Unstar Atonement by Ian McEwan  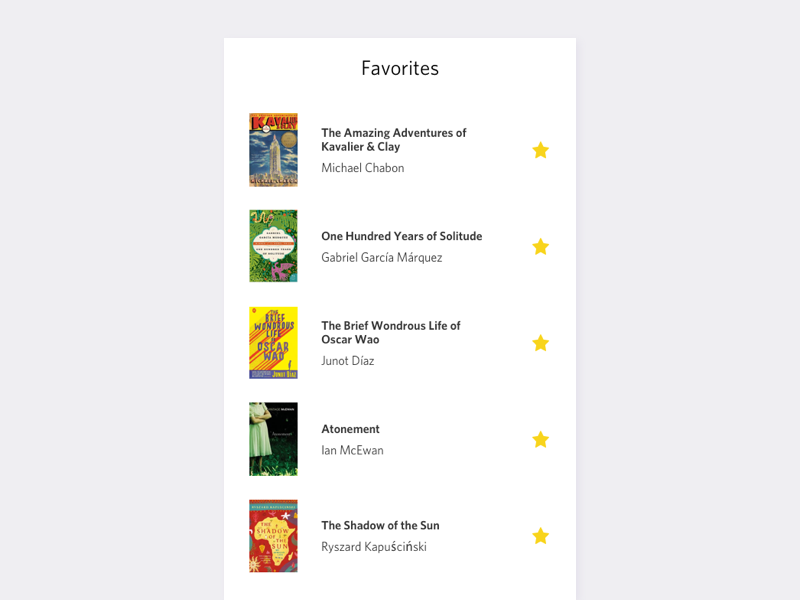click(540, 439)
